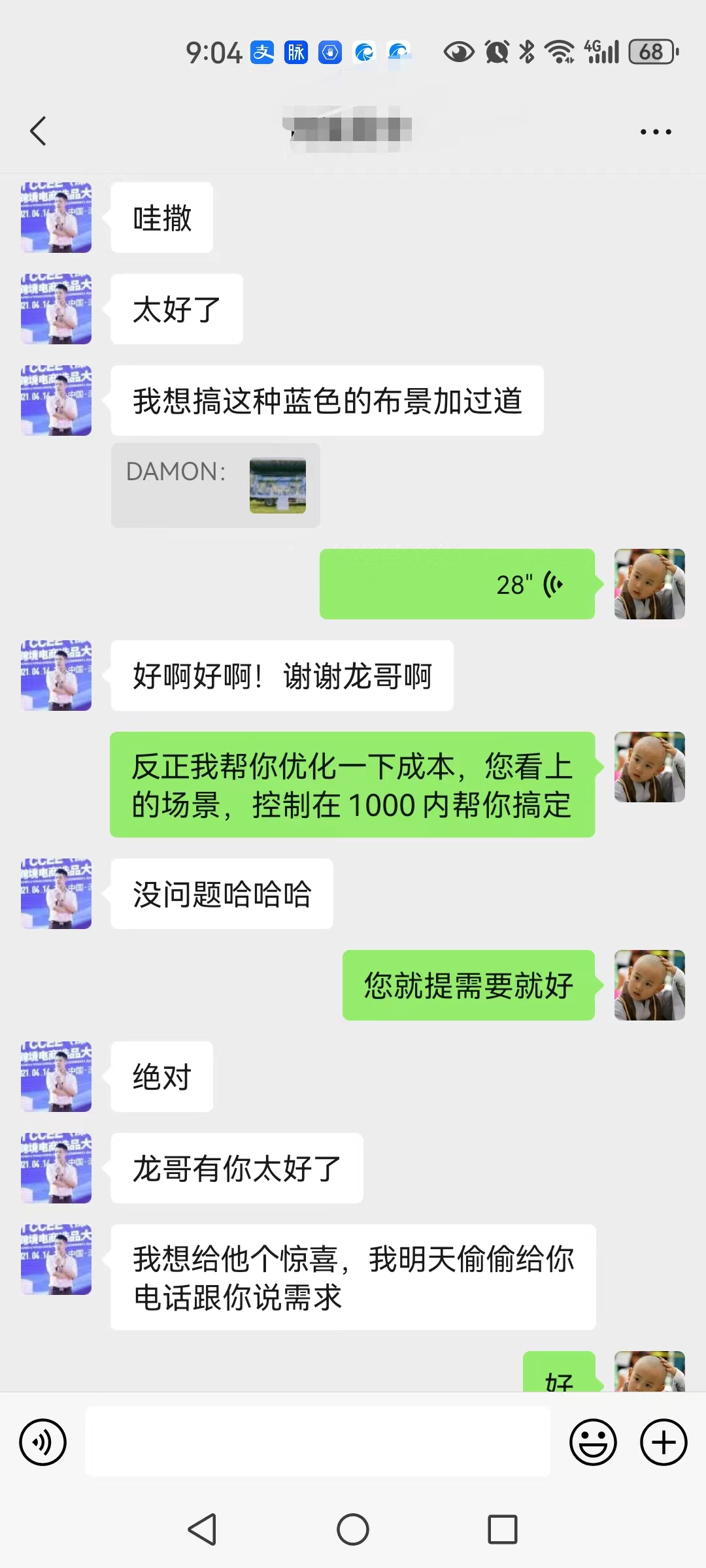Open my avatar beside 您就提需要就好

(x=650, y=985)
